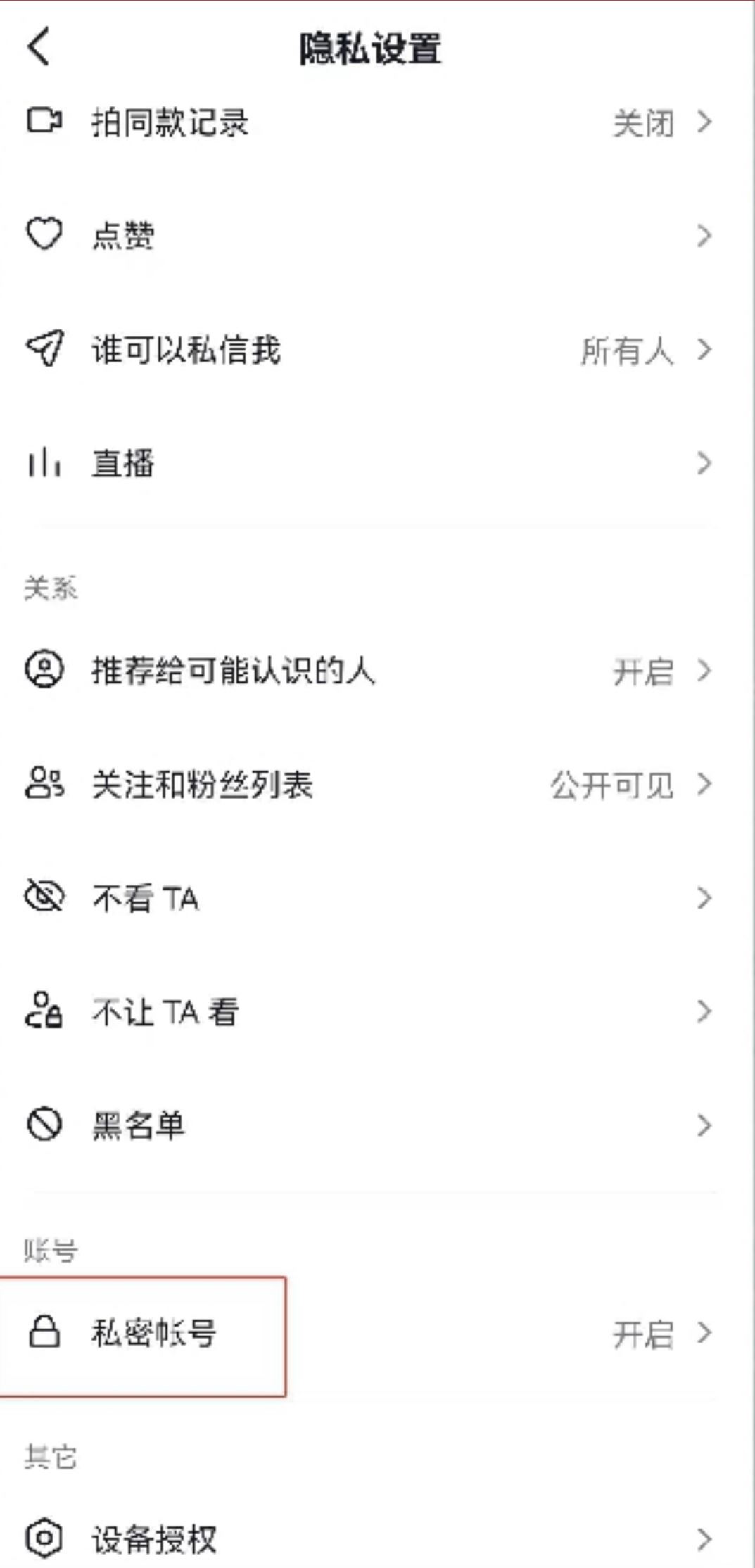The image size is (755, 1568).
Task: Click the block icon for 黑名单
Action: 44,1125
